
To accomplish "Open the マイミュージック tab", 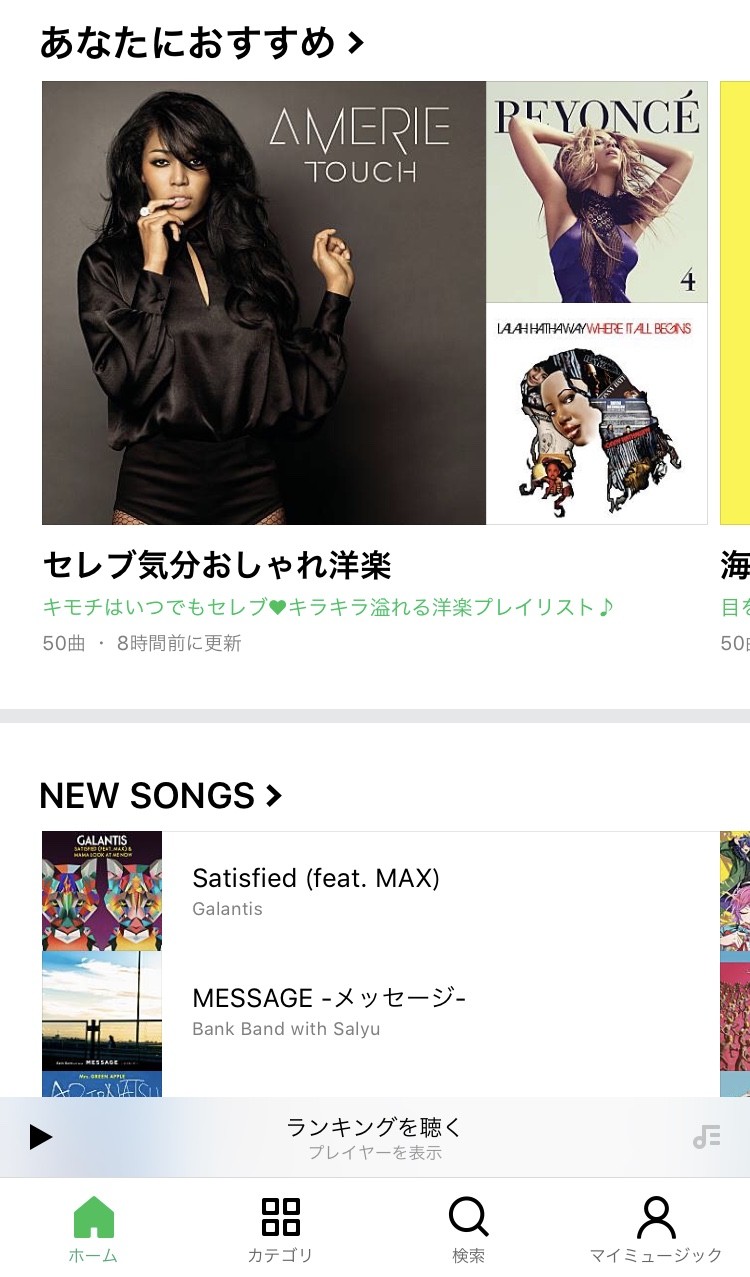I will point(655,1229).
